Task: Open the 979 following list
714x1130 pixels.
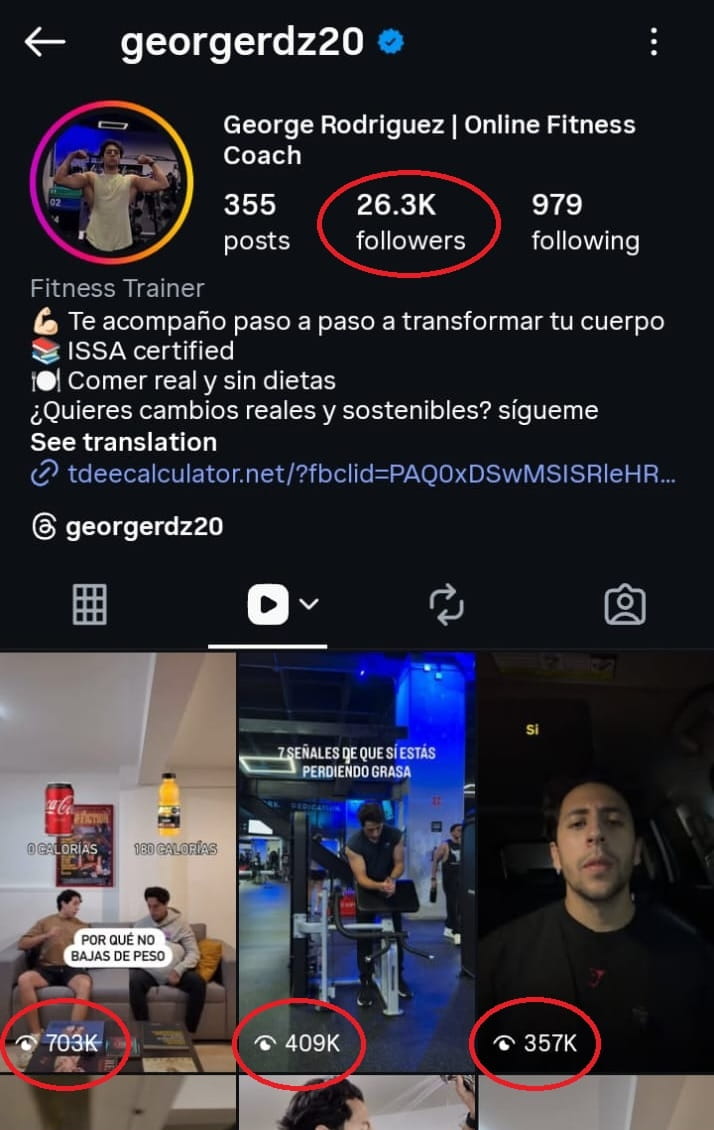Action: 585,222
